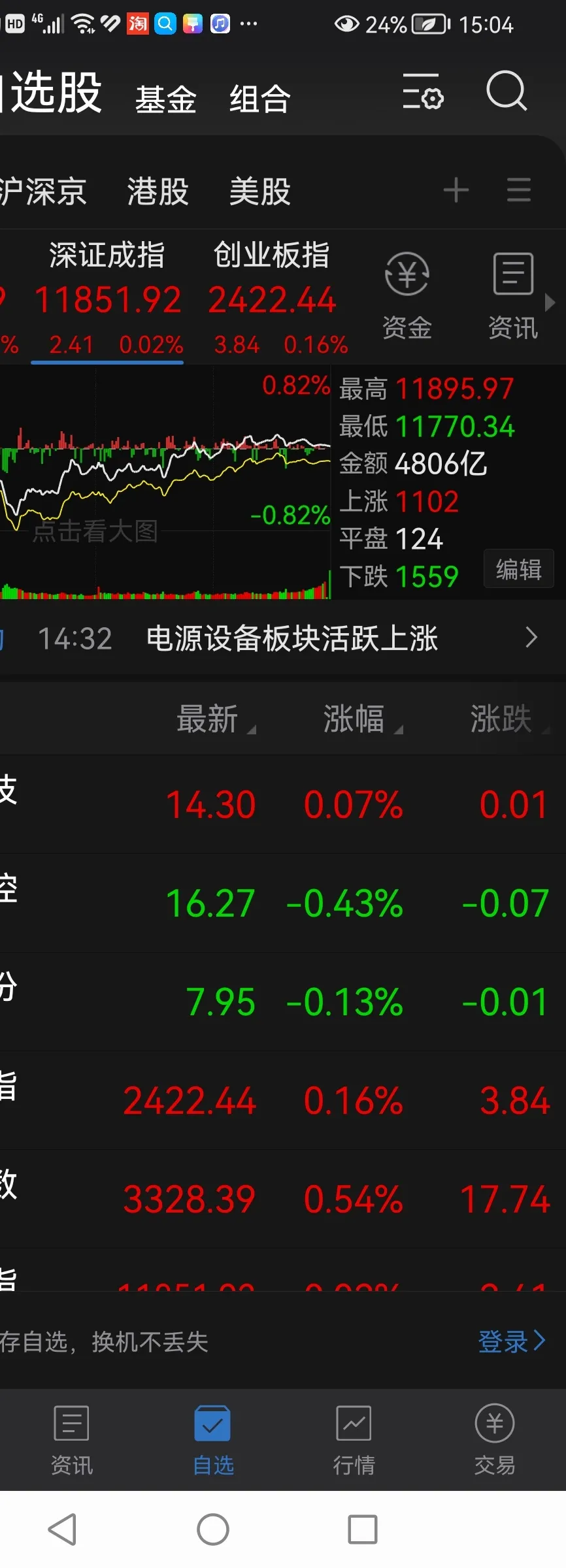The height and width of the screenshot is (1568, 566).
Task: Open 资讯 shortcut beside 资金
Action: coord(513,296)
